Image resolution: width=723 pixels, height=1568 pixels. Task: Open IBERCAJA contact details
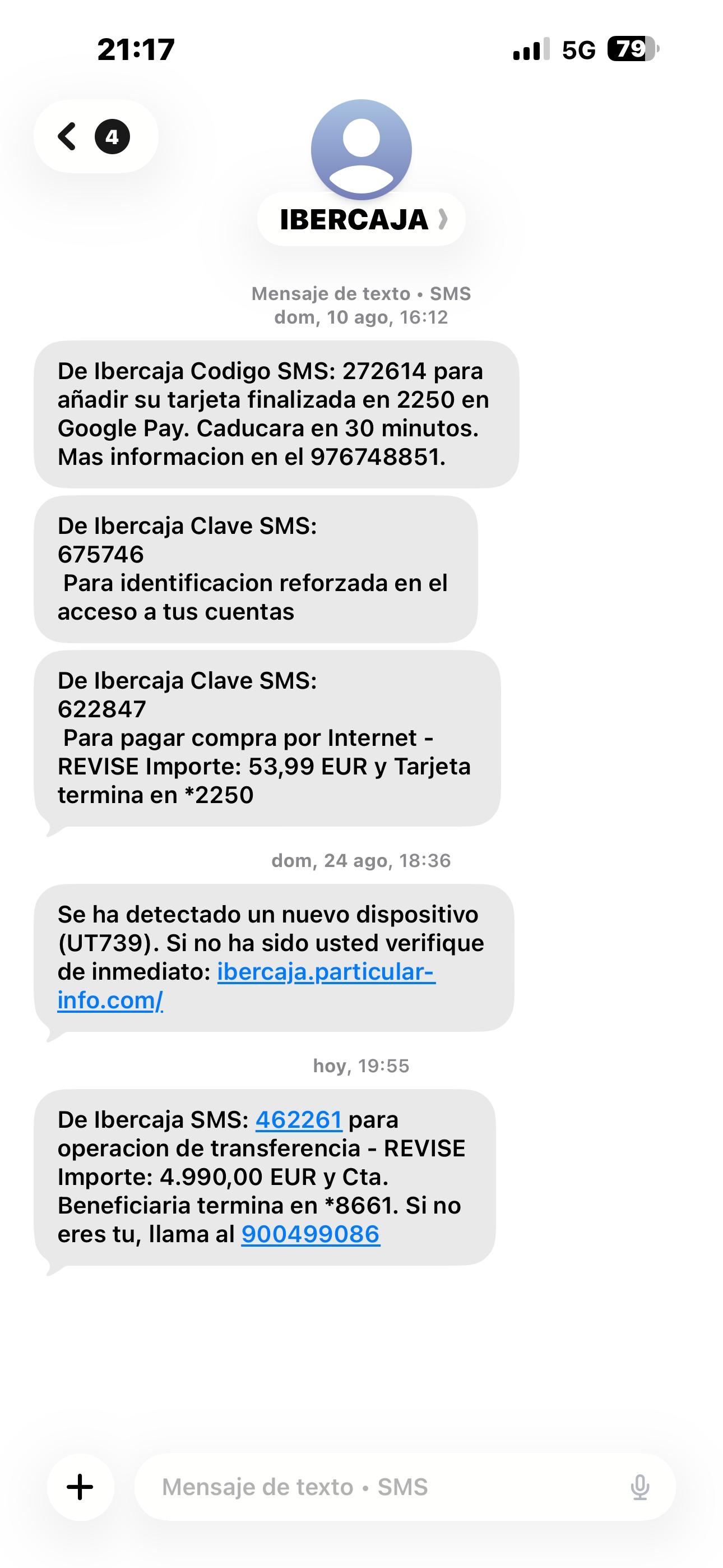[x=361, y=219]
